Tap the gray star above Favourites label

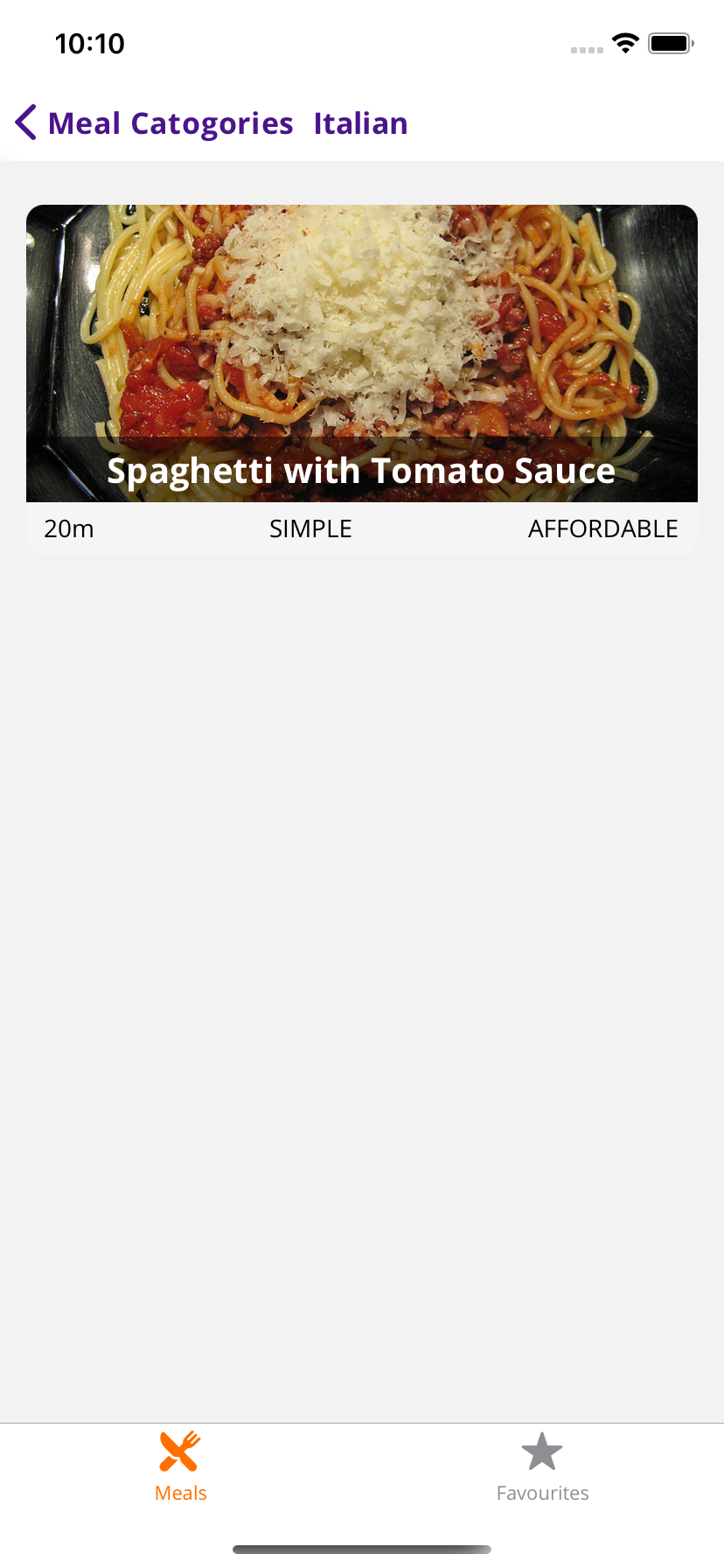point(542,1450)
